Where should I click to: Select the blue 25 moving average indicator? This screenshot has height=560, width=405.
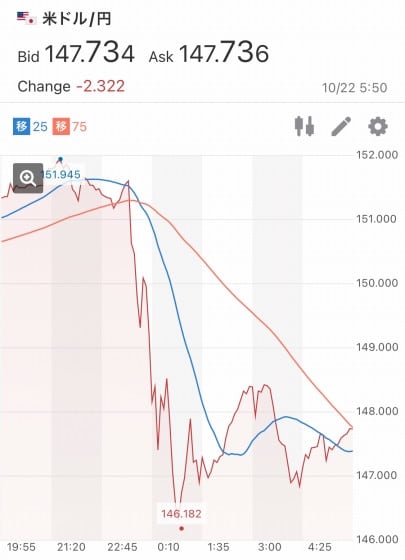tap(30, 126)
